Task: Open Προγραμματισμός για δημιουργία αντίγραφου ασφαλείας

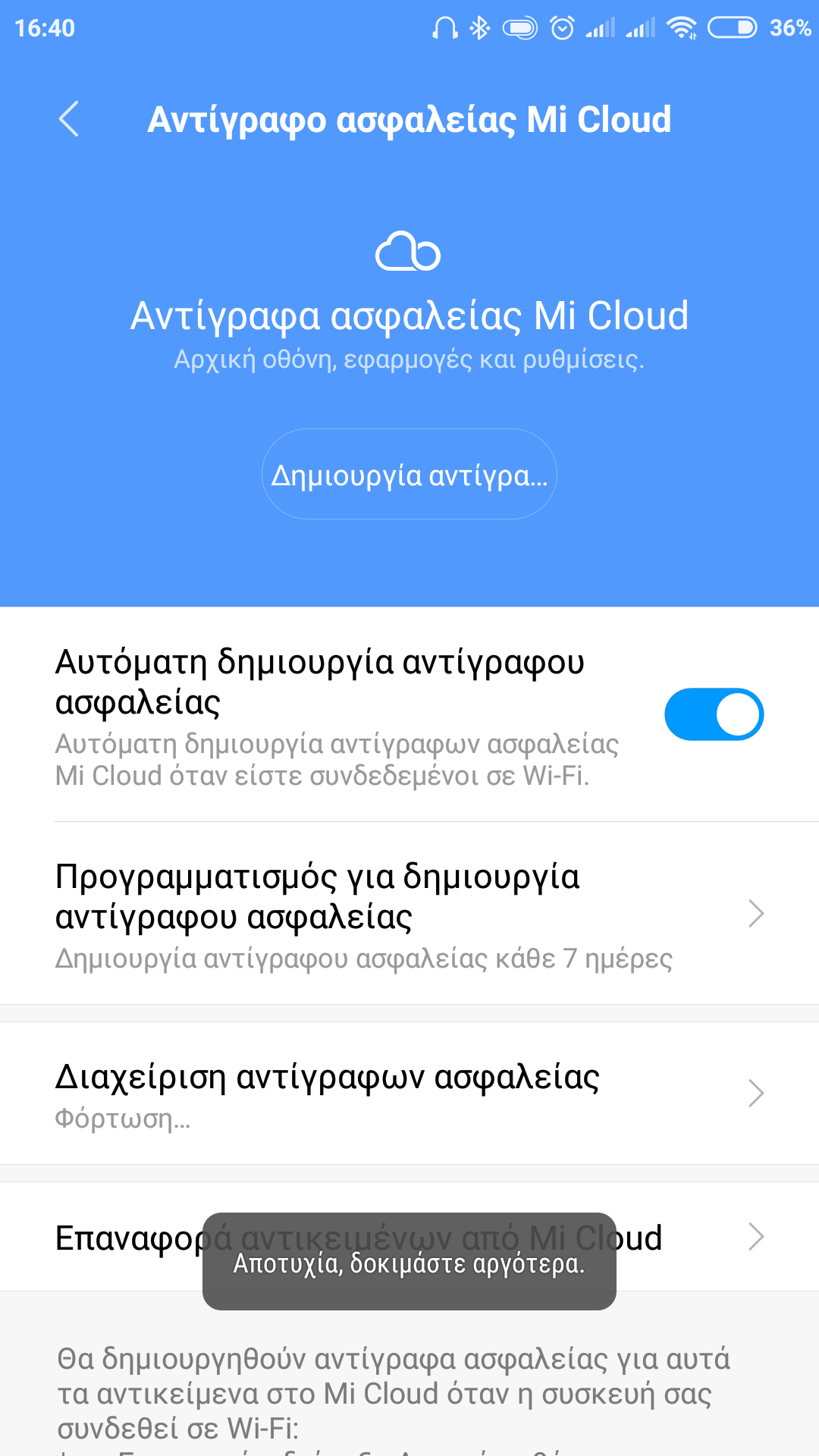Action: click(x=409, y=914)
